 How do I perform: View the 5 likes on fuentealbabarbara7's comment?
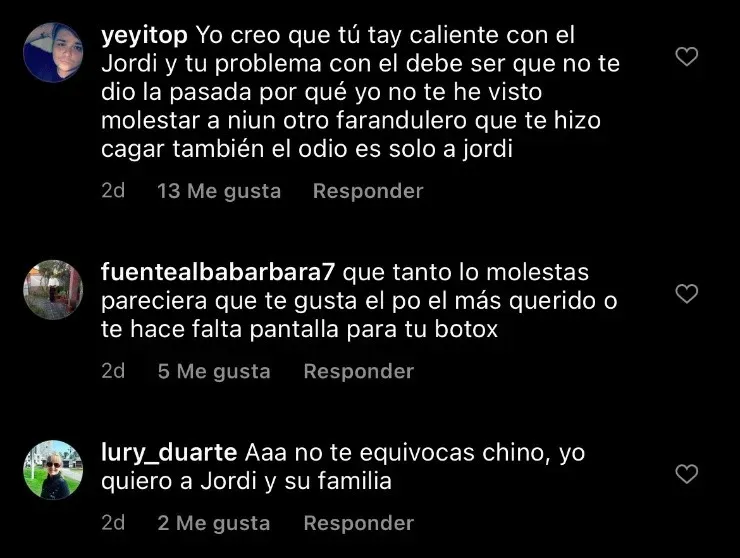tap(214, 371)
